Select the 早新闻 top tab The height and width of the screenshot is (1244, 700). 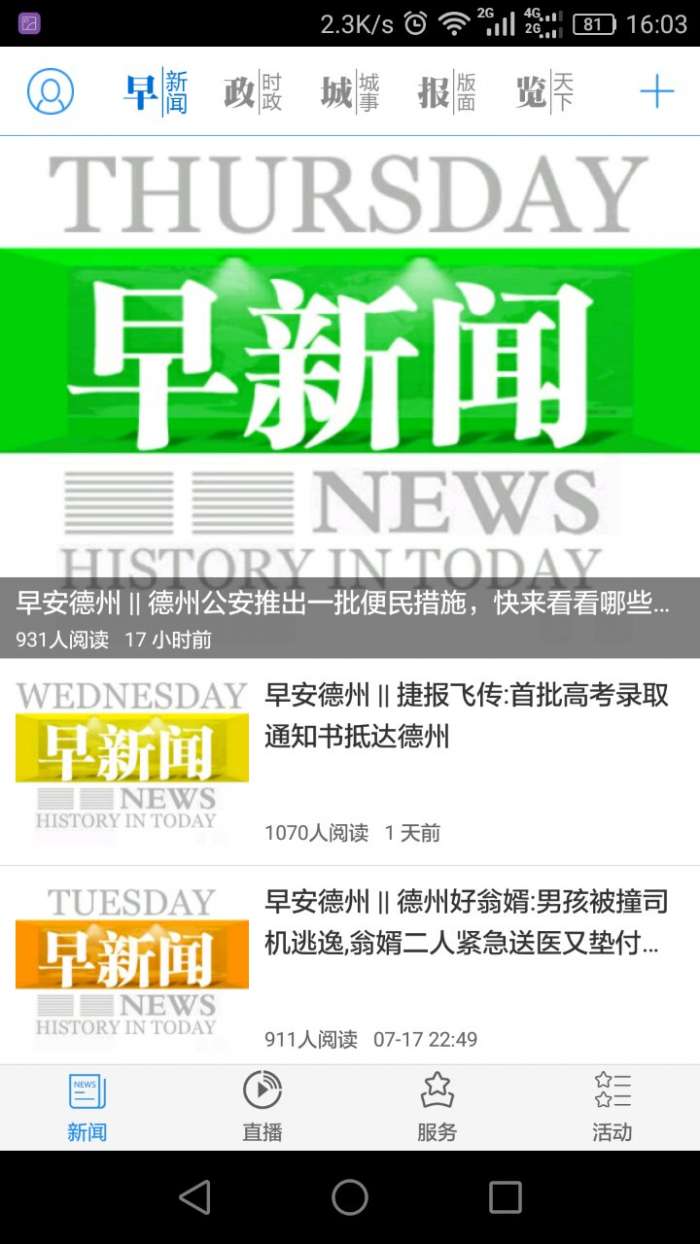coord(156,92)
